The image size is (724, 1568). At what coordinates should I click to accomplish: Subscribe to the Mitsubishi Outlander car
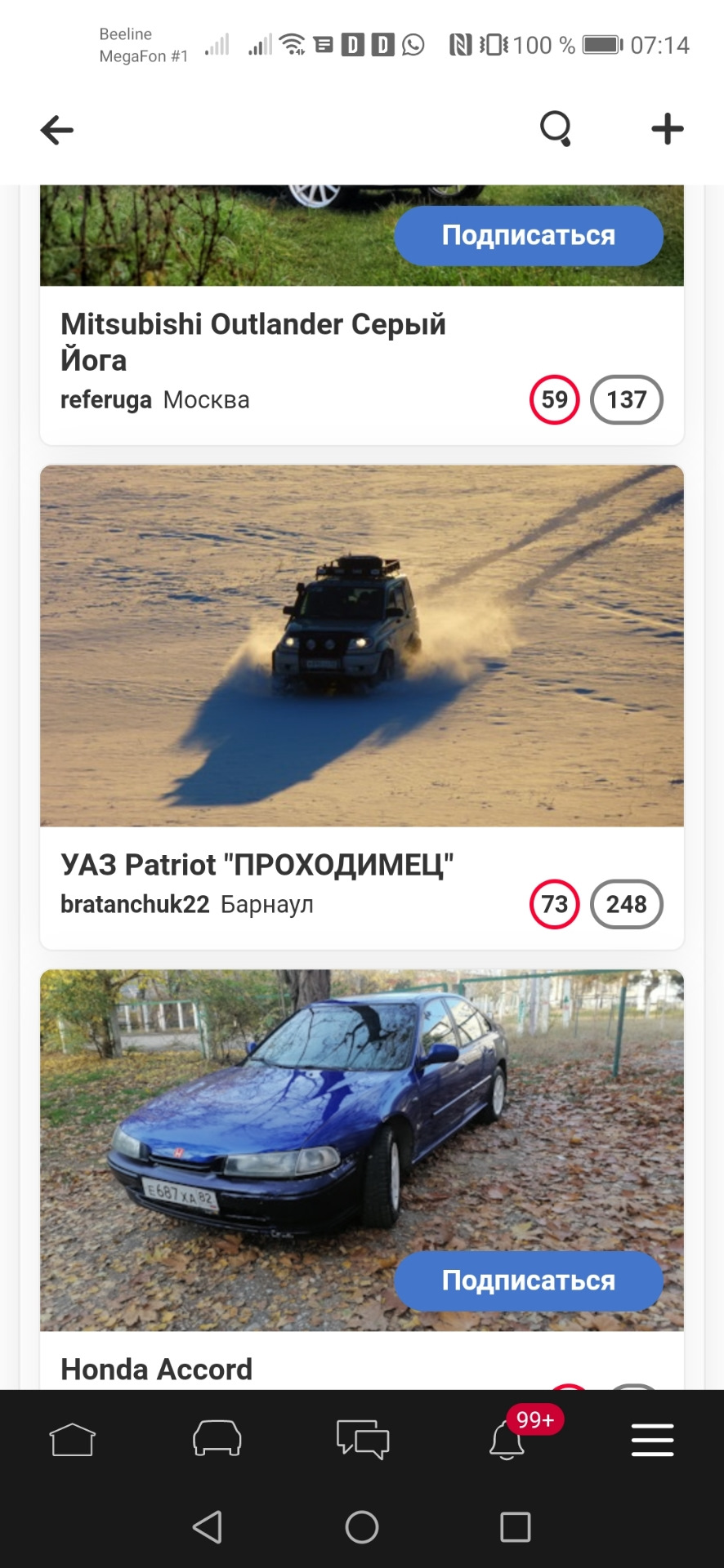click(528, 236)
